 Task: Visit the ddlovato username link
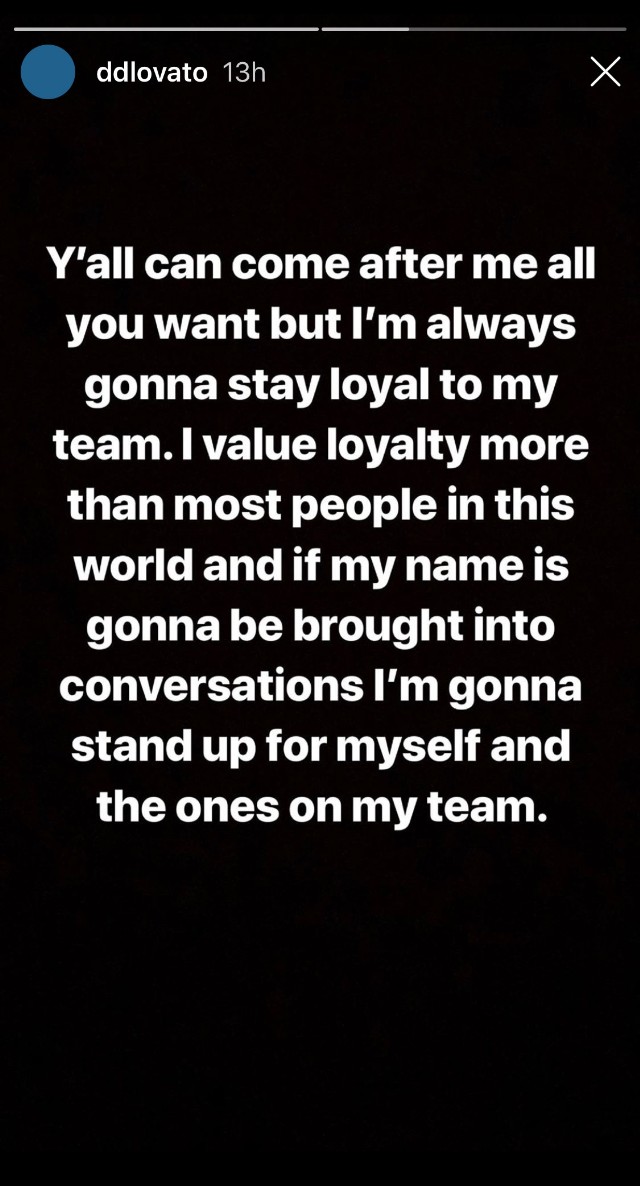[151, 73]
